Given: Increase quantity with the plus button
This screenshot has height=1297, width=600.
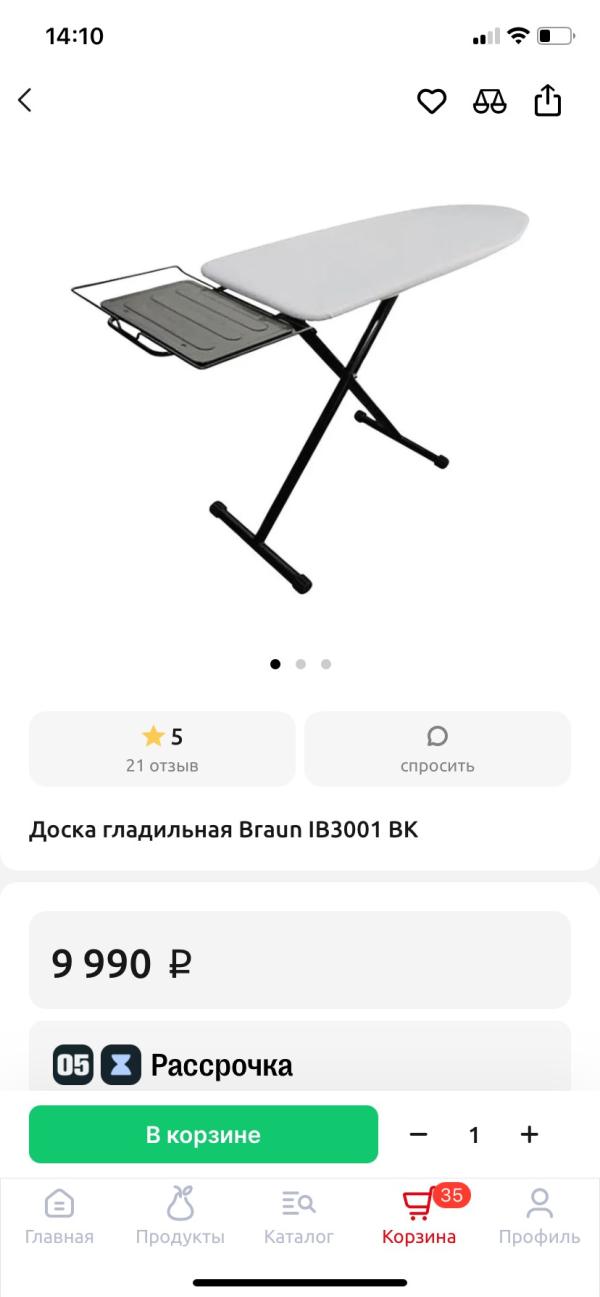Looking at the screenshot, I should 529,1134.
